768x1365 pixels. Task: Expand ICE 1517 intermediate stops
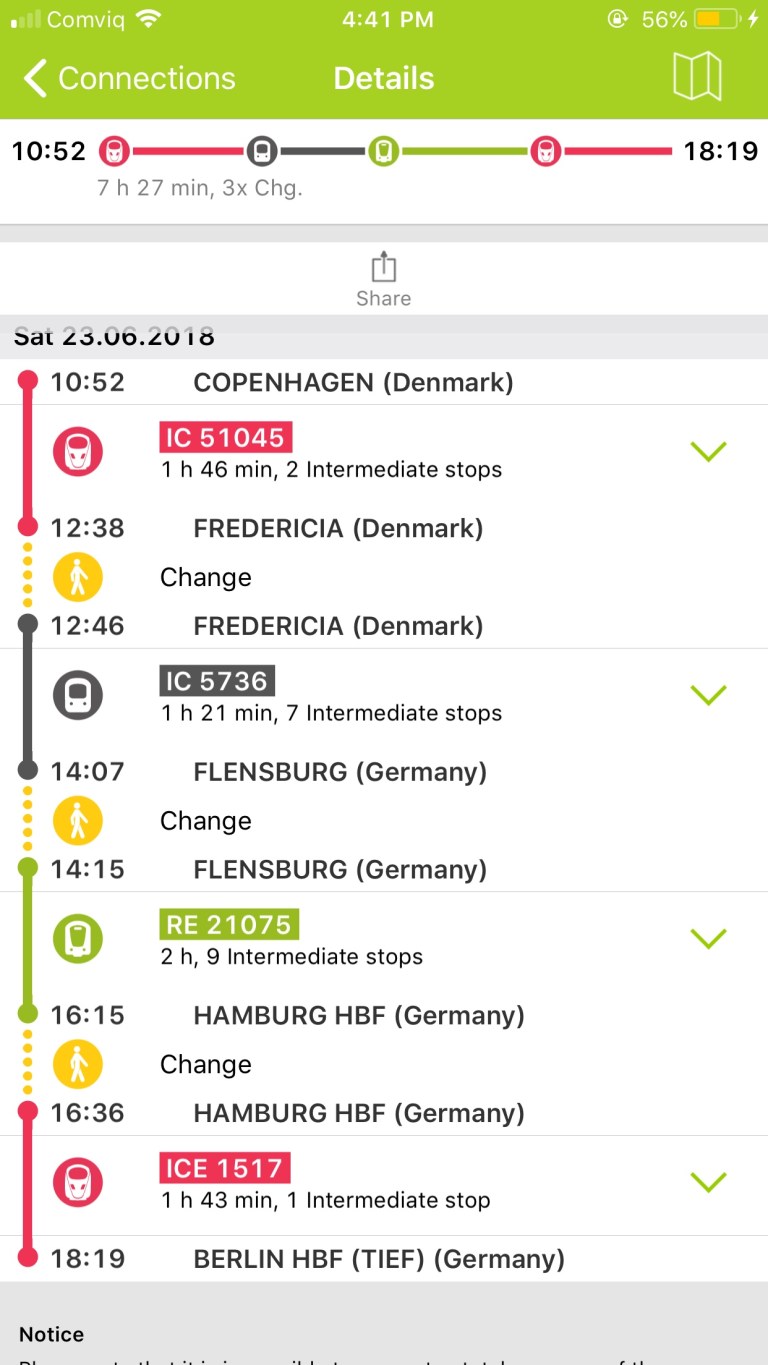pos(708,1182)
